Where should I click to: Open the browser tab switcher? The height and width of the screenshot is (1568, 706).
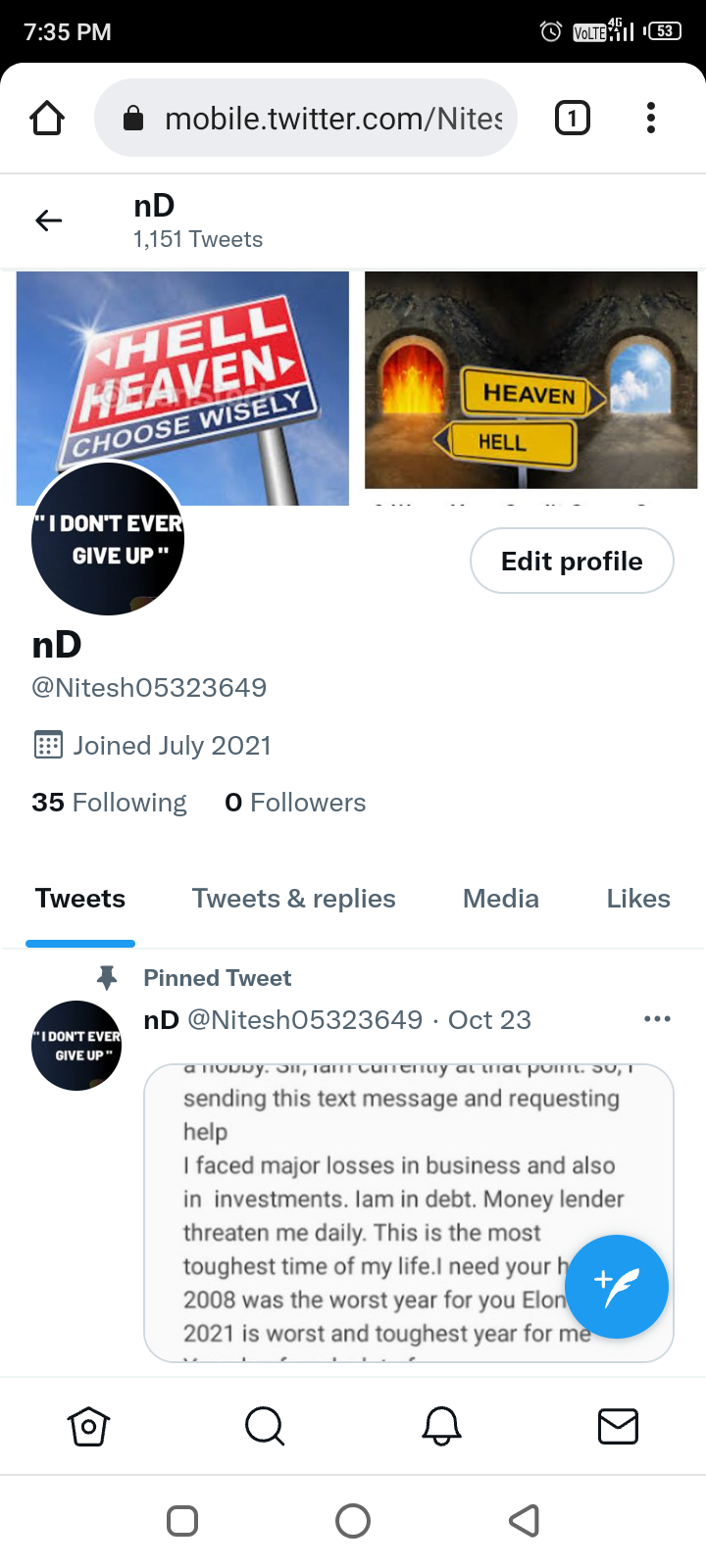(573, 119)
